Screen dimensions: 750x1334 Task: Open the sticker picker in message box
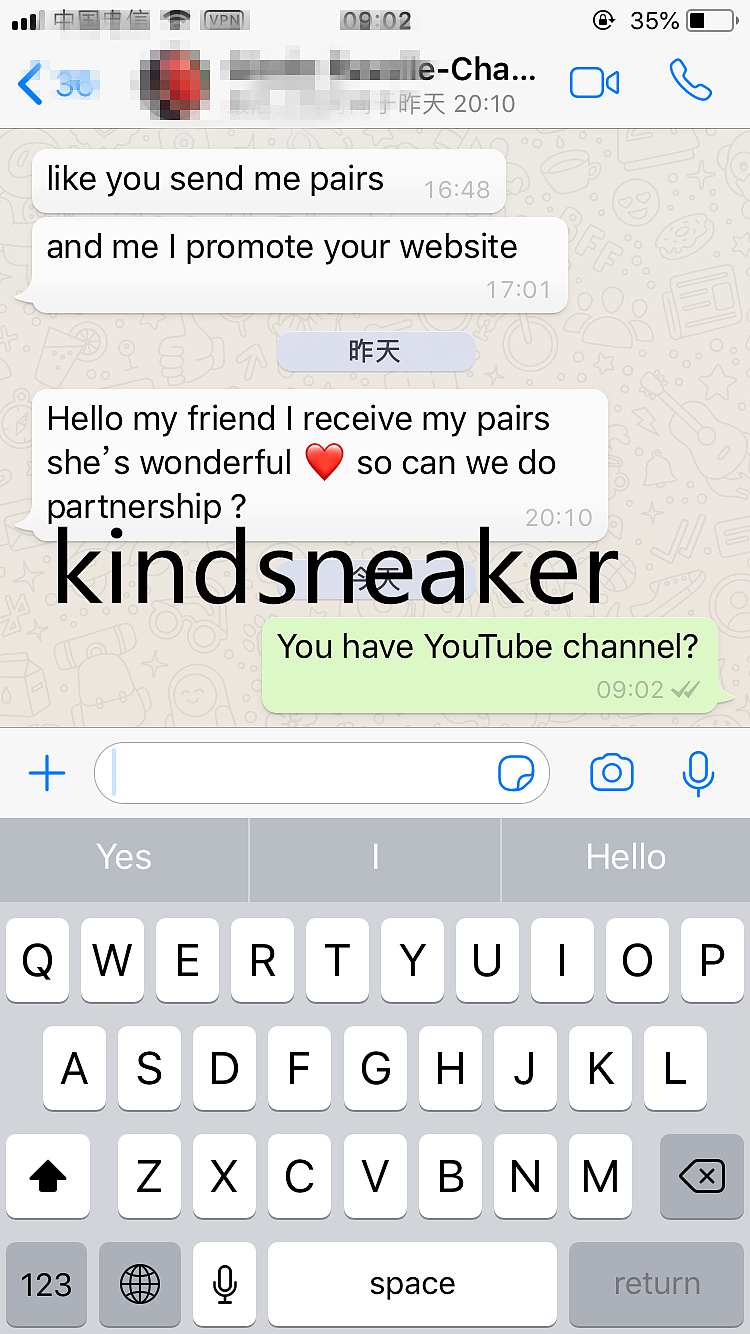[516, 773]
